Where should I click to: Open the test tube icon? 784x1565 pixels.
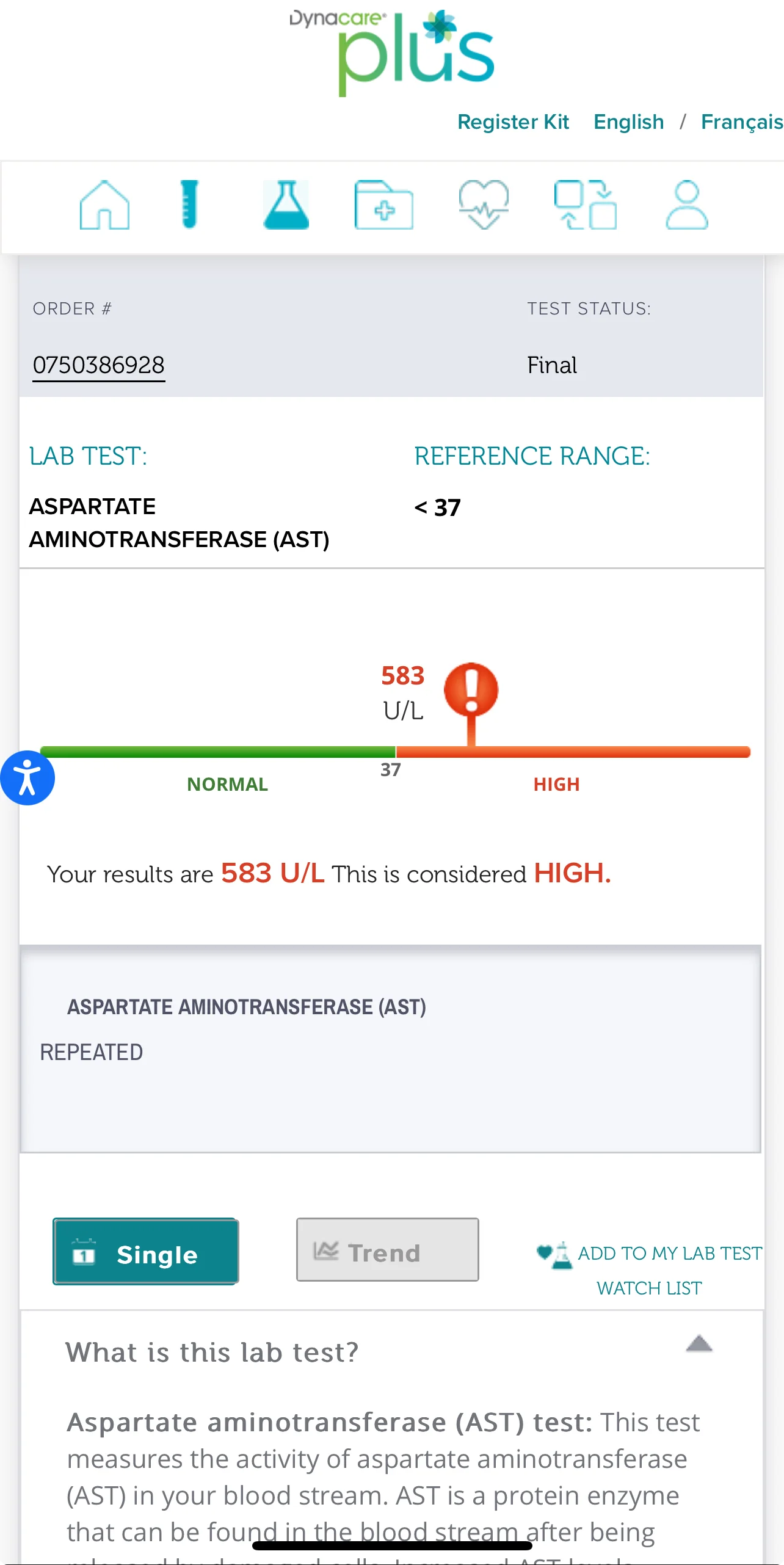point(189,205)
